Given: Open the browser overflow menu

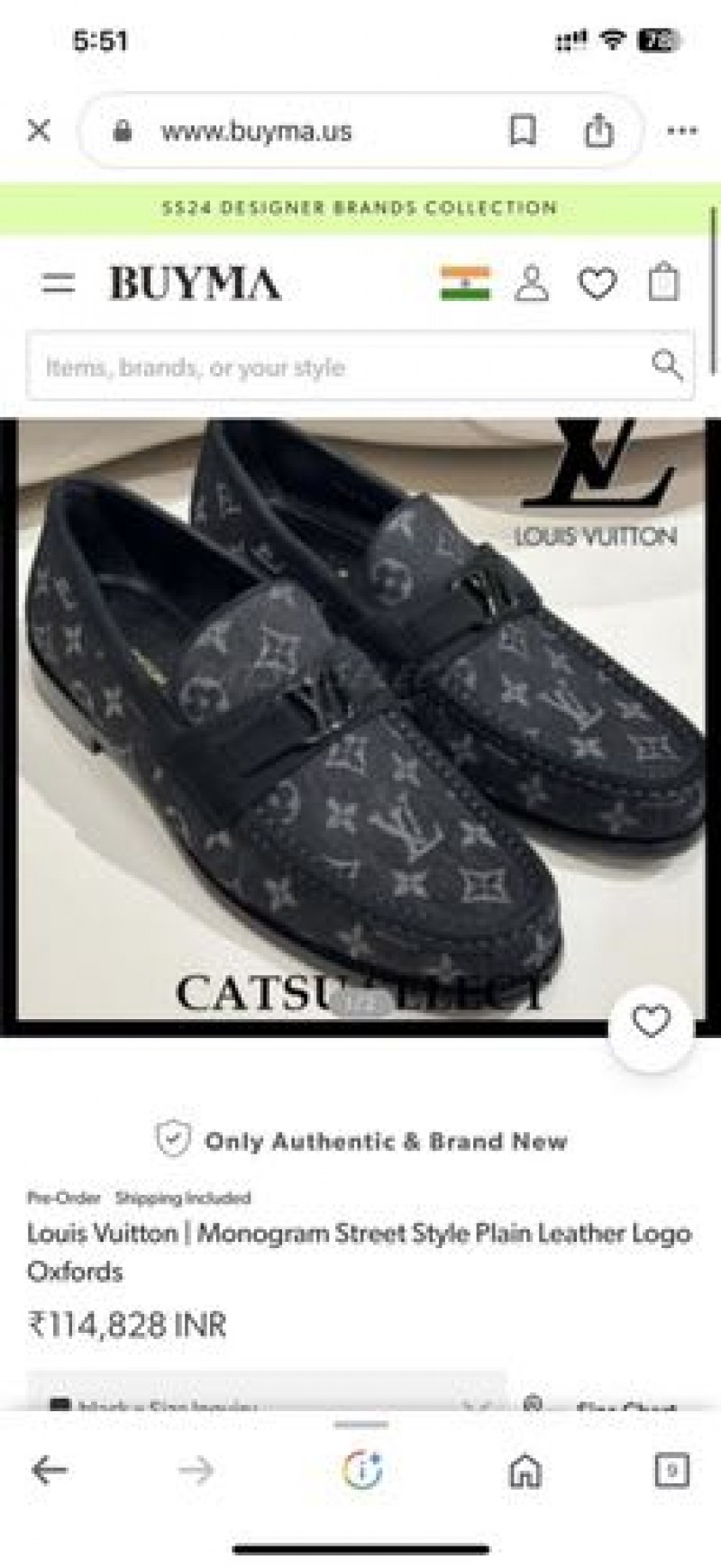Looking at the screenshot, I should [682, 132].
